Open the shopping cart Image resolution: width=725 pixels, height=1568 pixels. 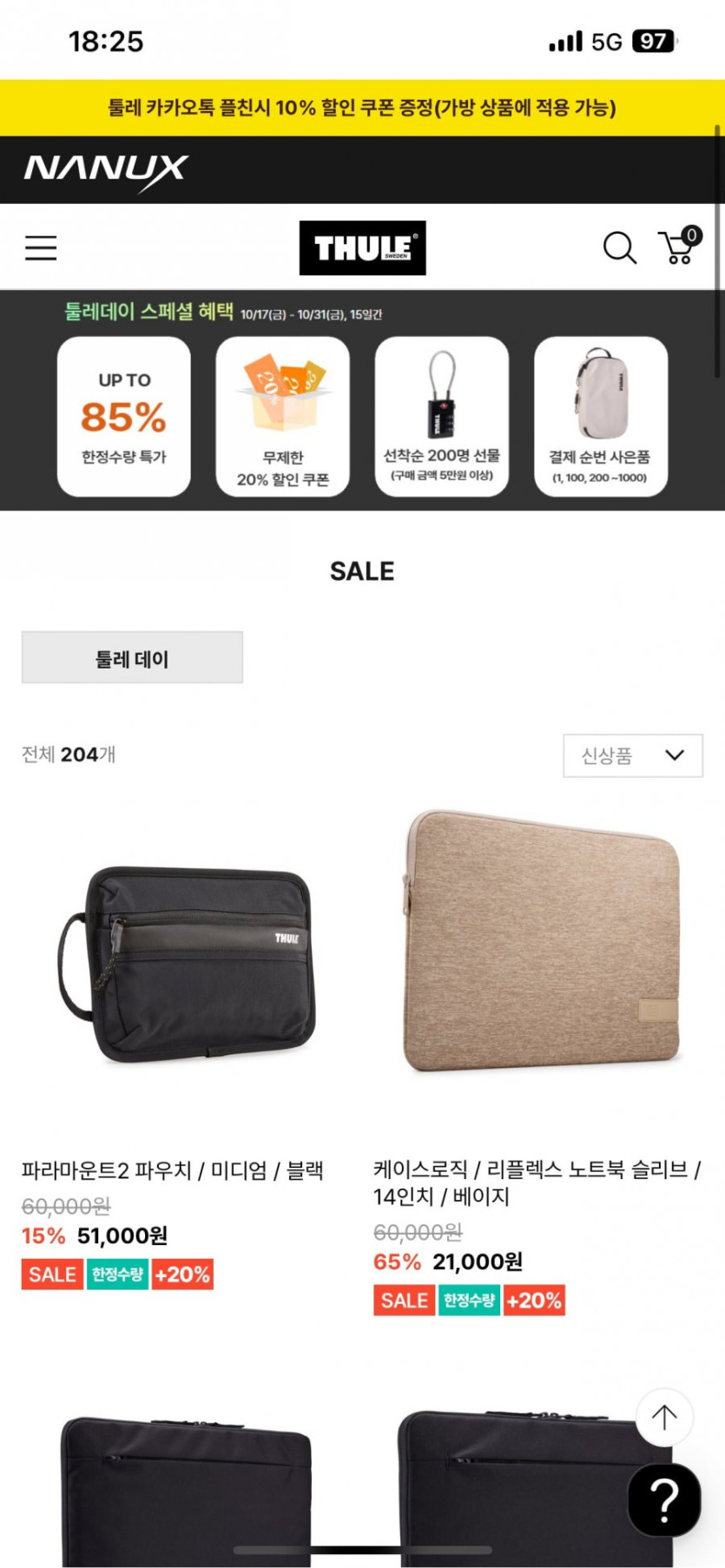678,247
